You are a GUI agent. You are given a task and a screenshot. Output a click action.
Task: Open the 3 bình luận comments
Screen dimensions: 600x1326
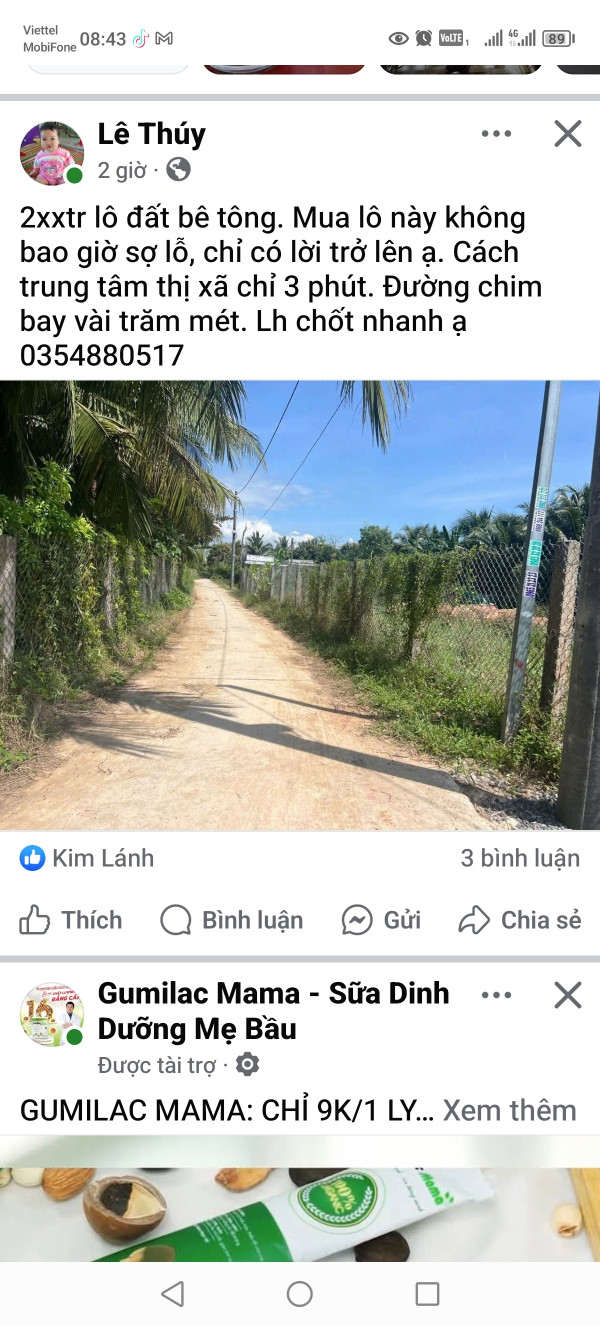tap(519, 858)
